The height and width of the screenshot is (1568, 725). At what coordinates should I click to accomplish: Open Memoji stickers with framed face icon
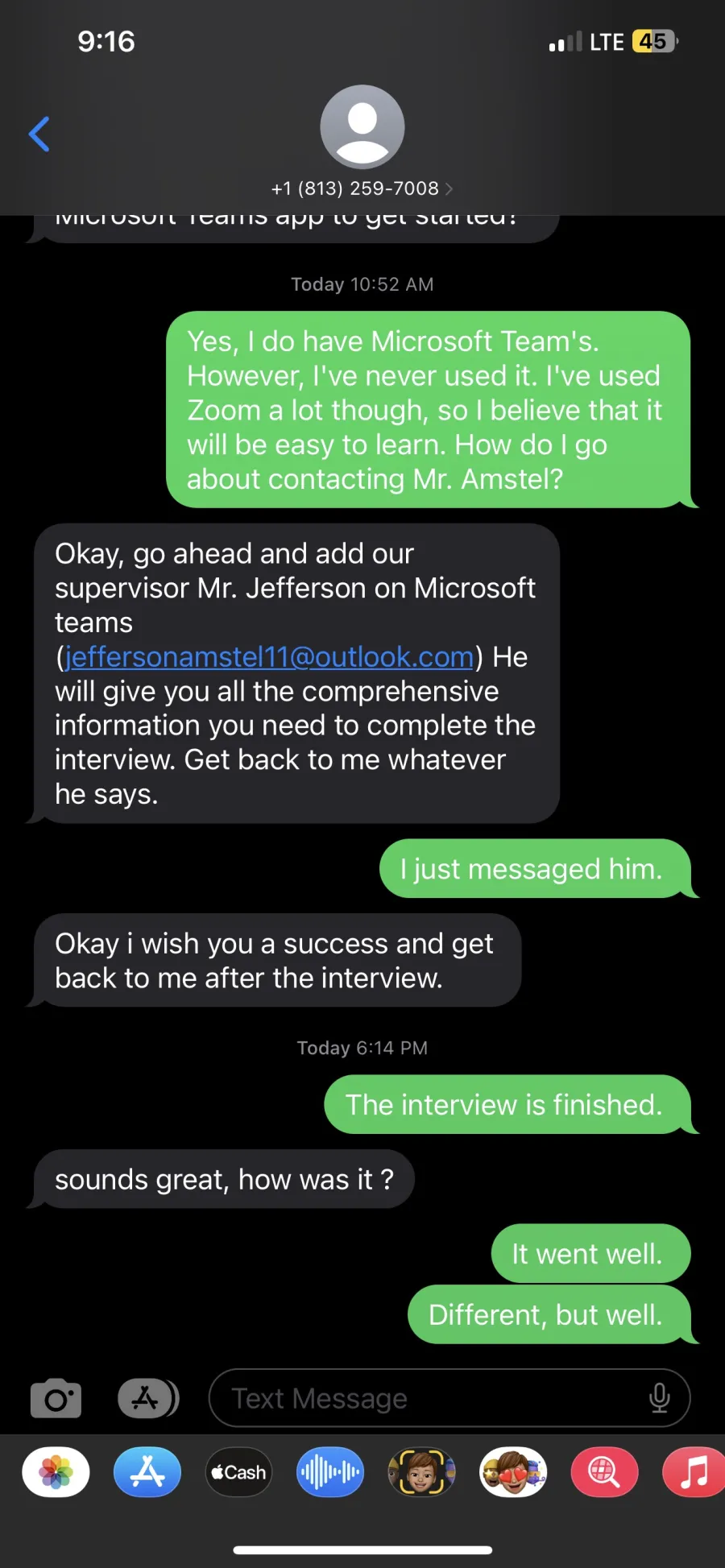click(421, 1472)
